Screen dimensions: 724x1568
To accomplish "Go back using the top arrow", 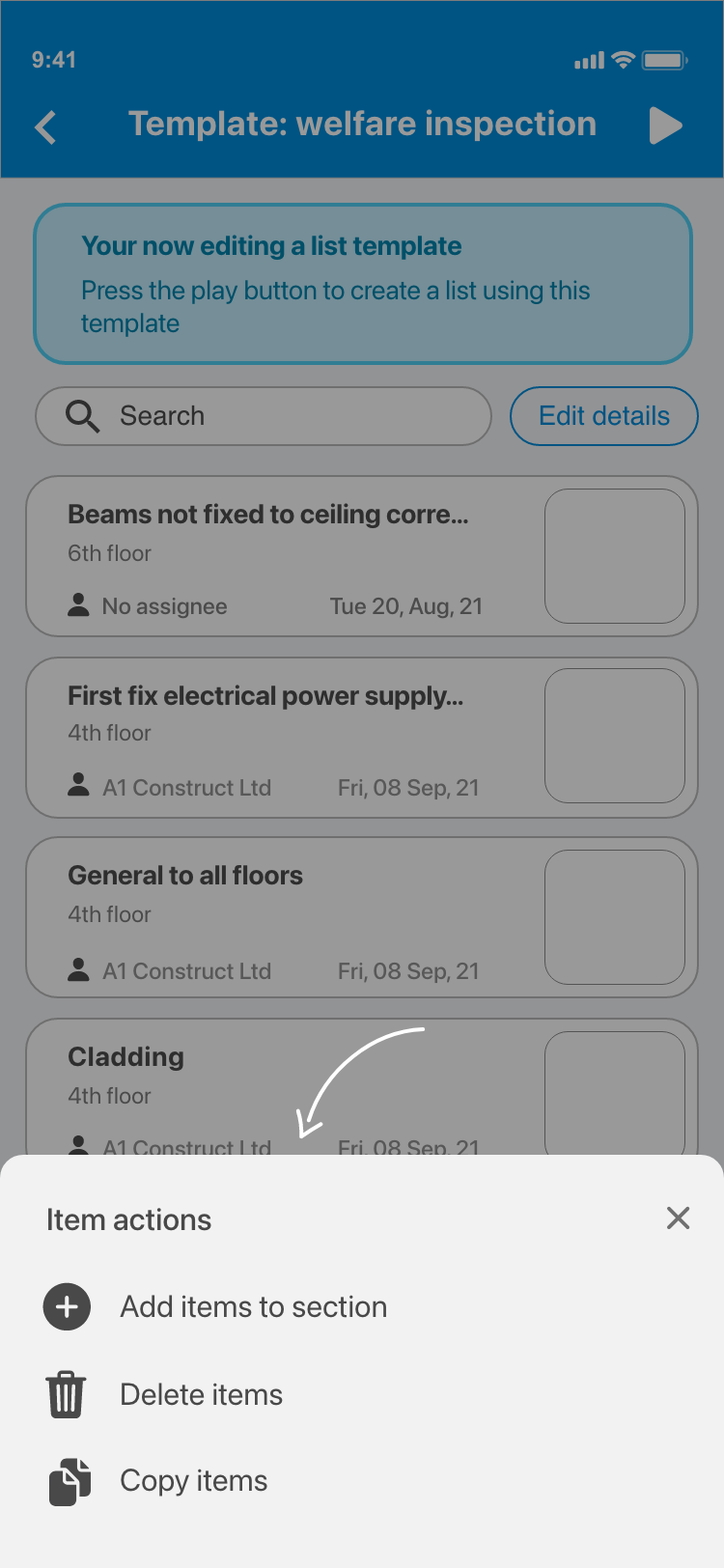I will (46, 126).
